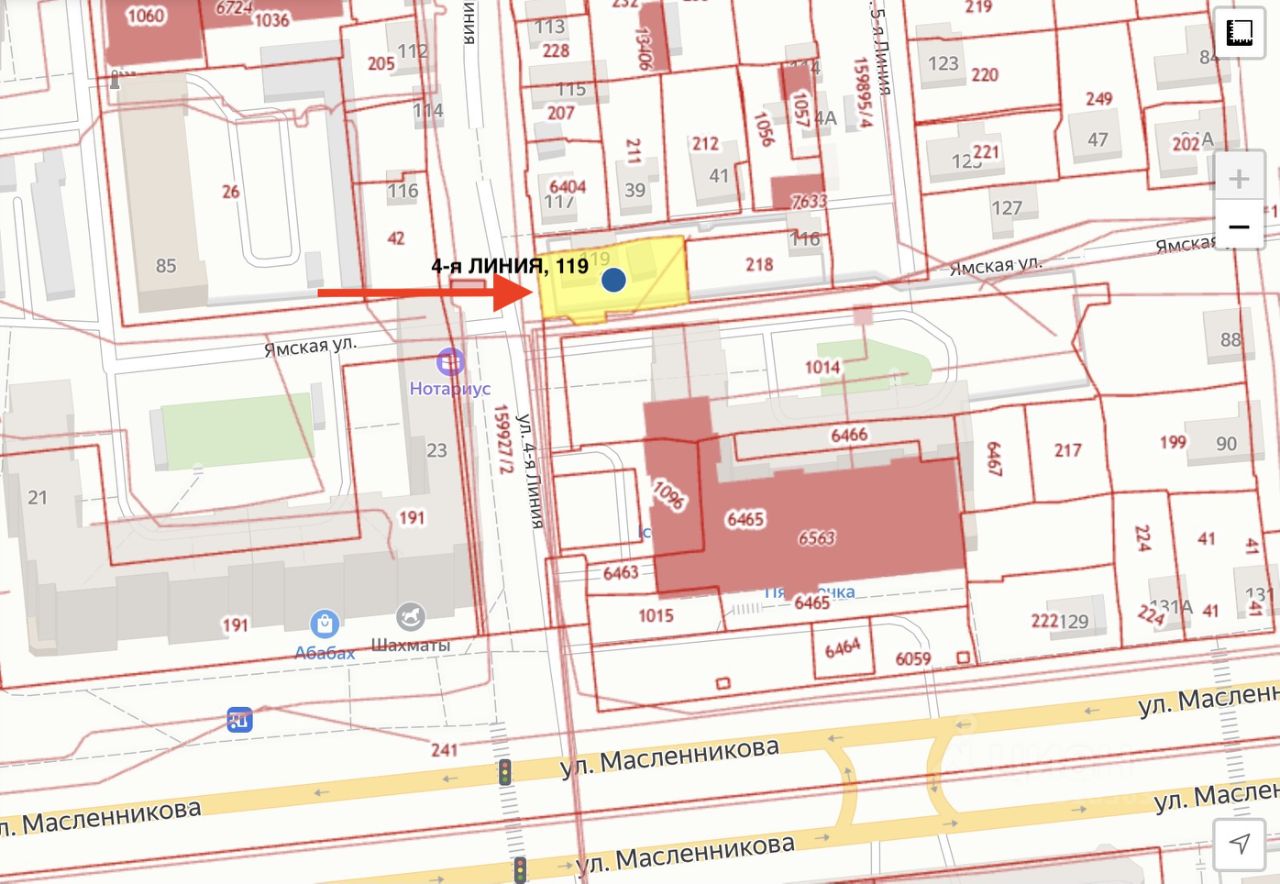The width and height of the screenshot is (1280, 884).
Task: Center map on my location
Action: [1239, 843]
